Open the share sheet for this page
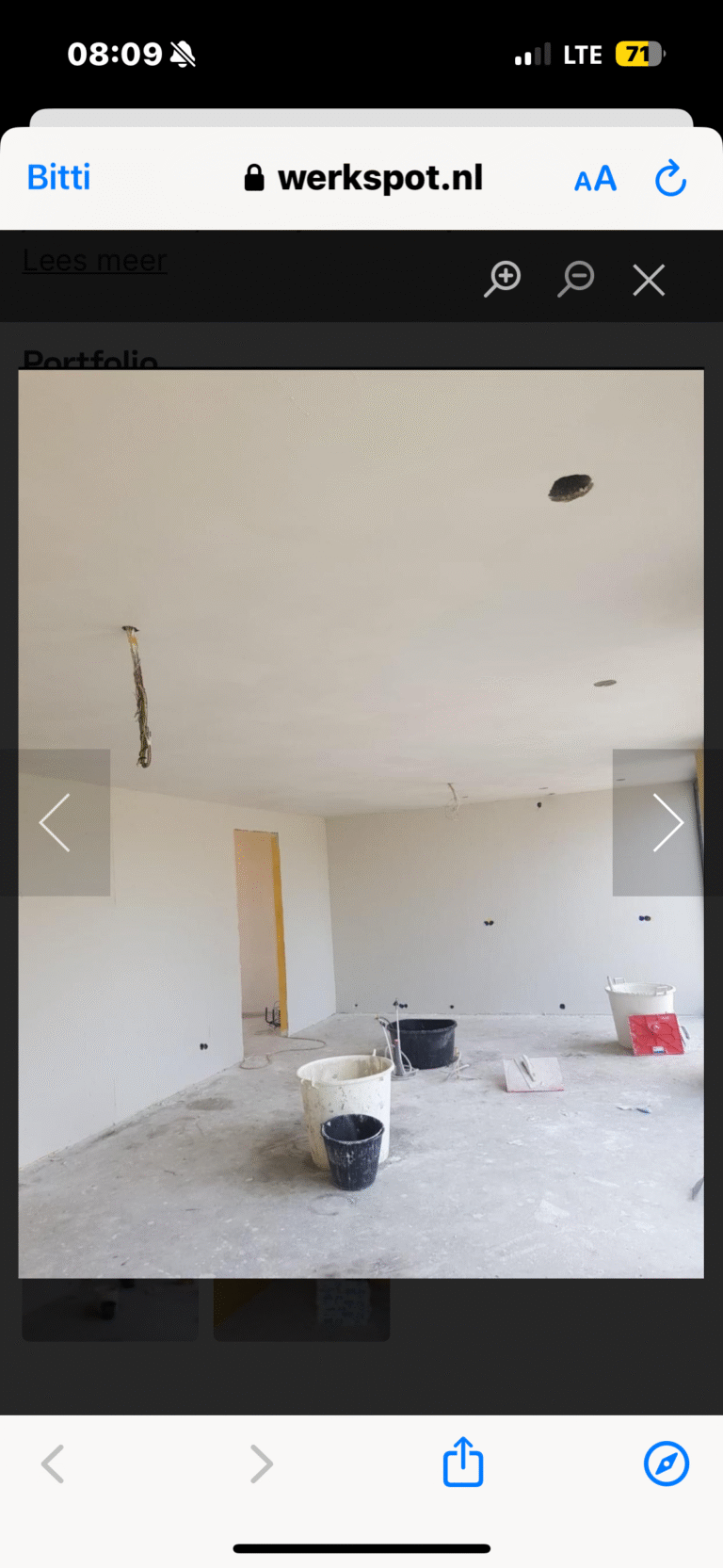This screenshot has height=1568, width=723. (462, 1463)
